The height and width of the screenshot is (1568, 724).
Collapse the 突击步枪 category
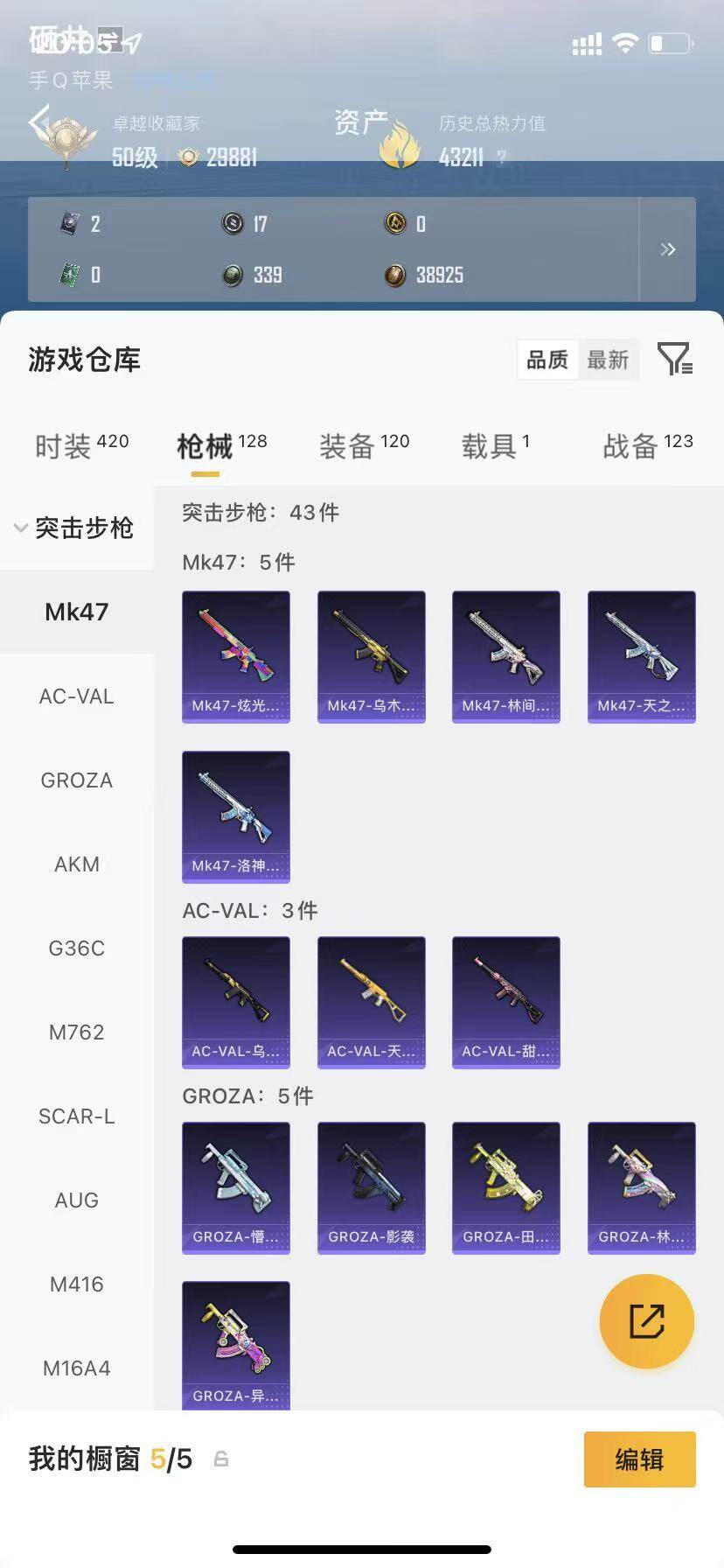pos(76,528)
